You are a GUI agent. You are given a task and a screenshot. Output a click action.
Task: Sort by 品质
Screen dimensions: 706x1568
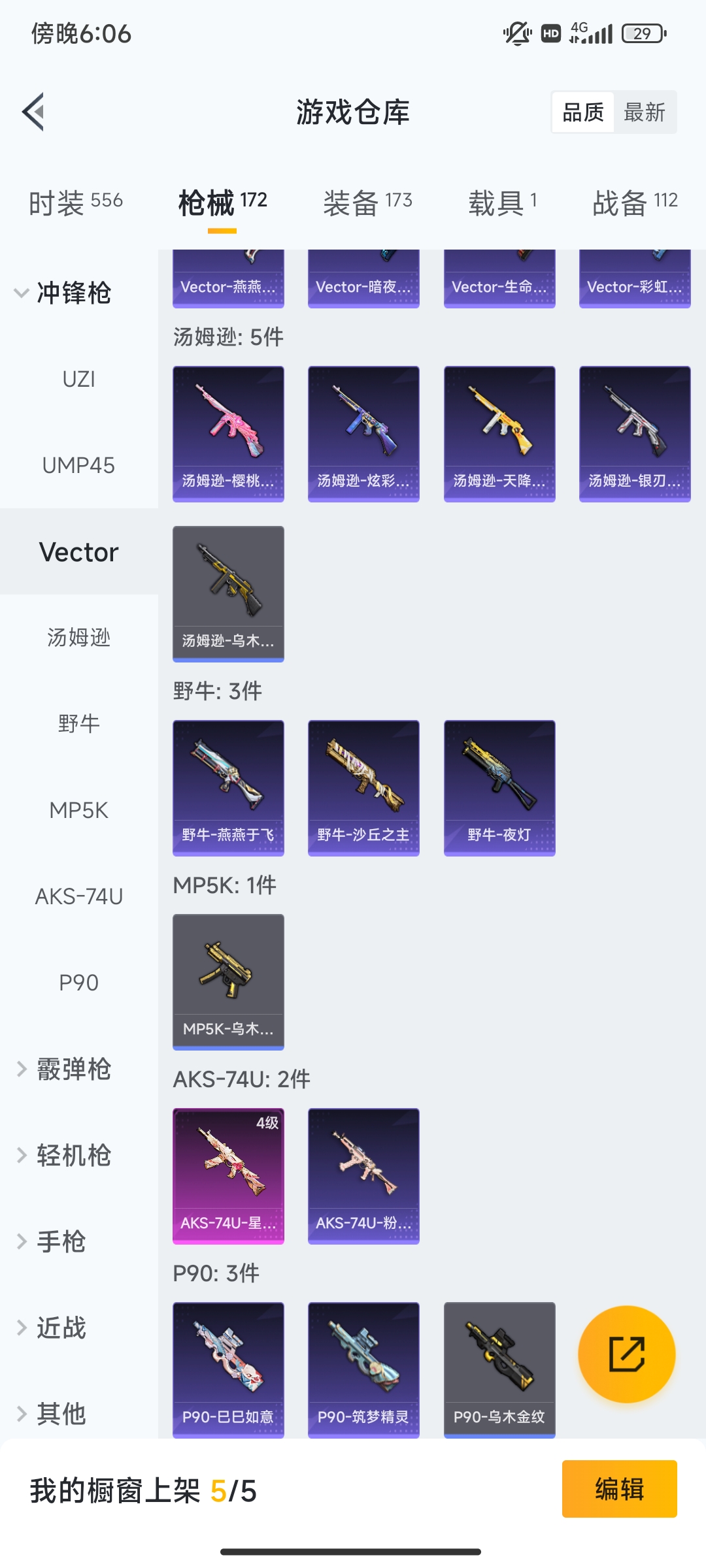click(583, 112)
